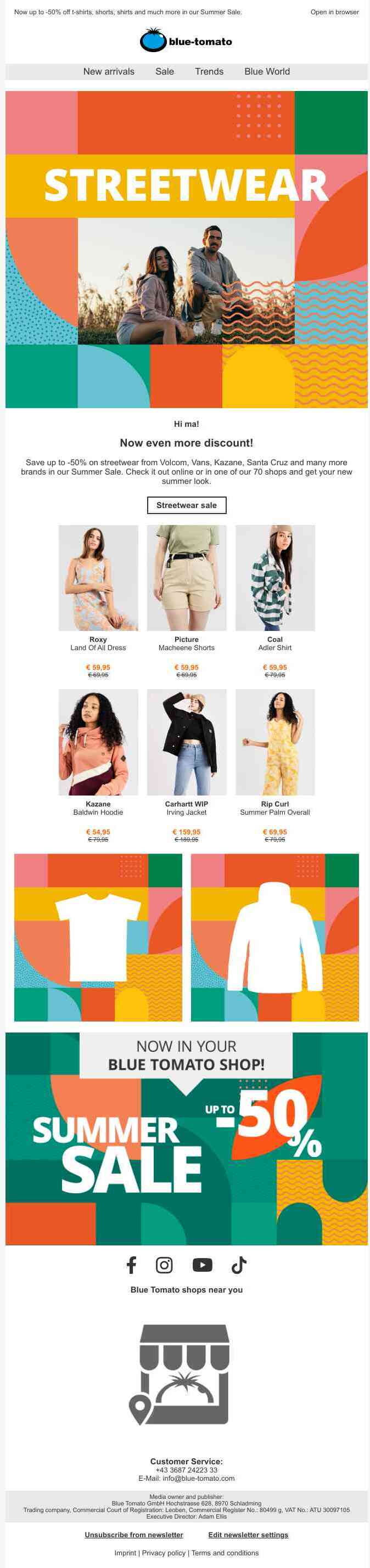Visit Blue Tomato's Facebook page

click(x=131, y=1265)
